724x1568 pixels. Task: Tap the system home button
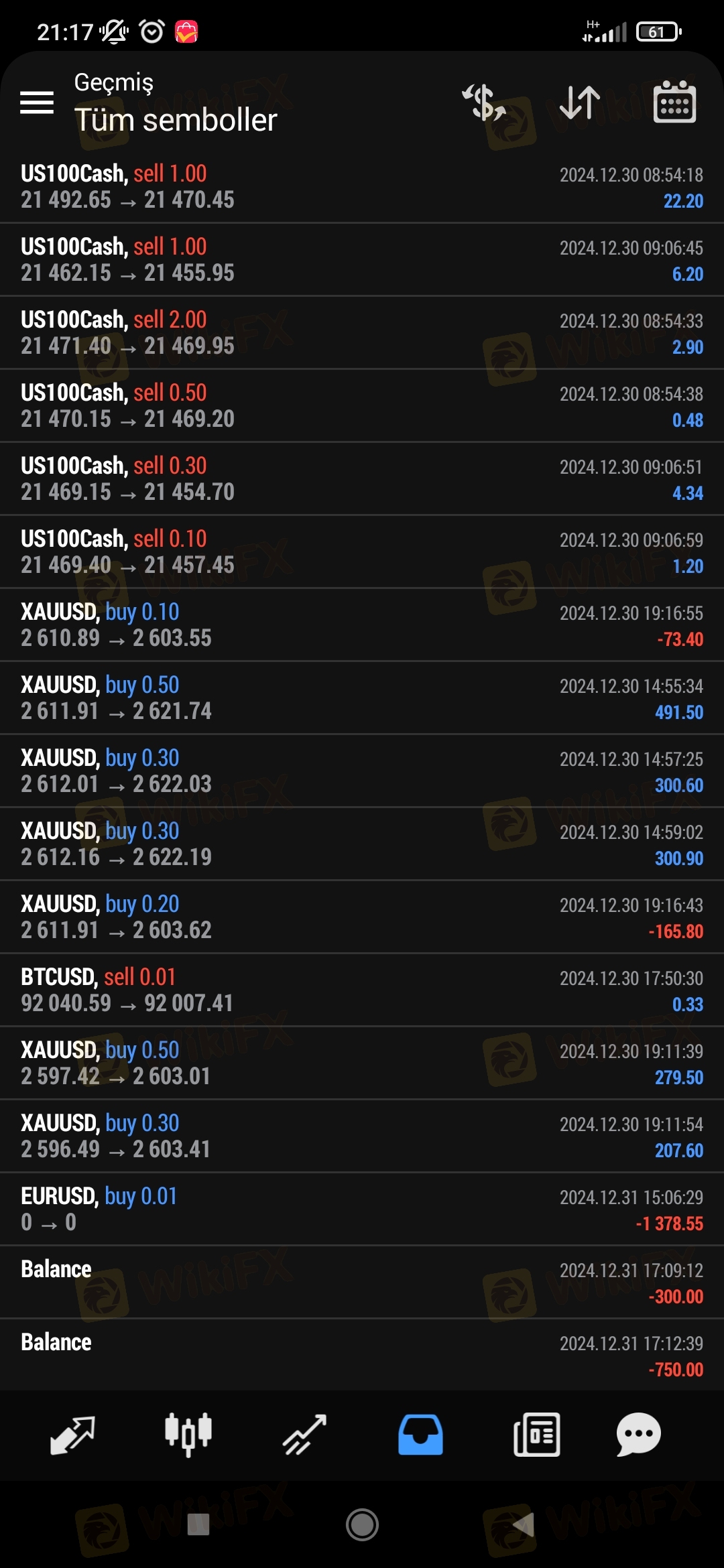(362, 1524)
